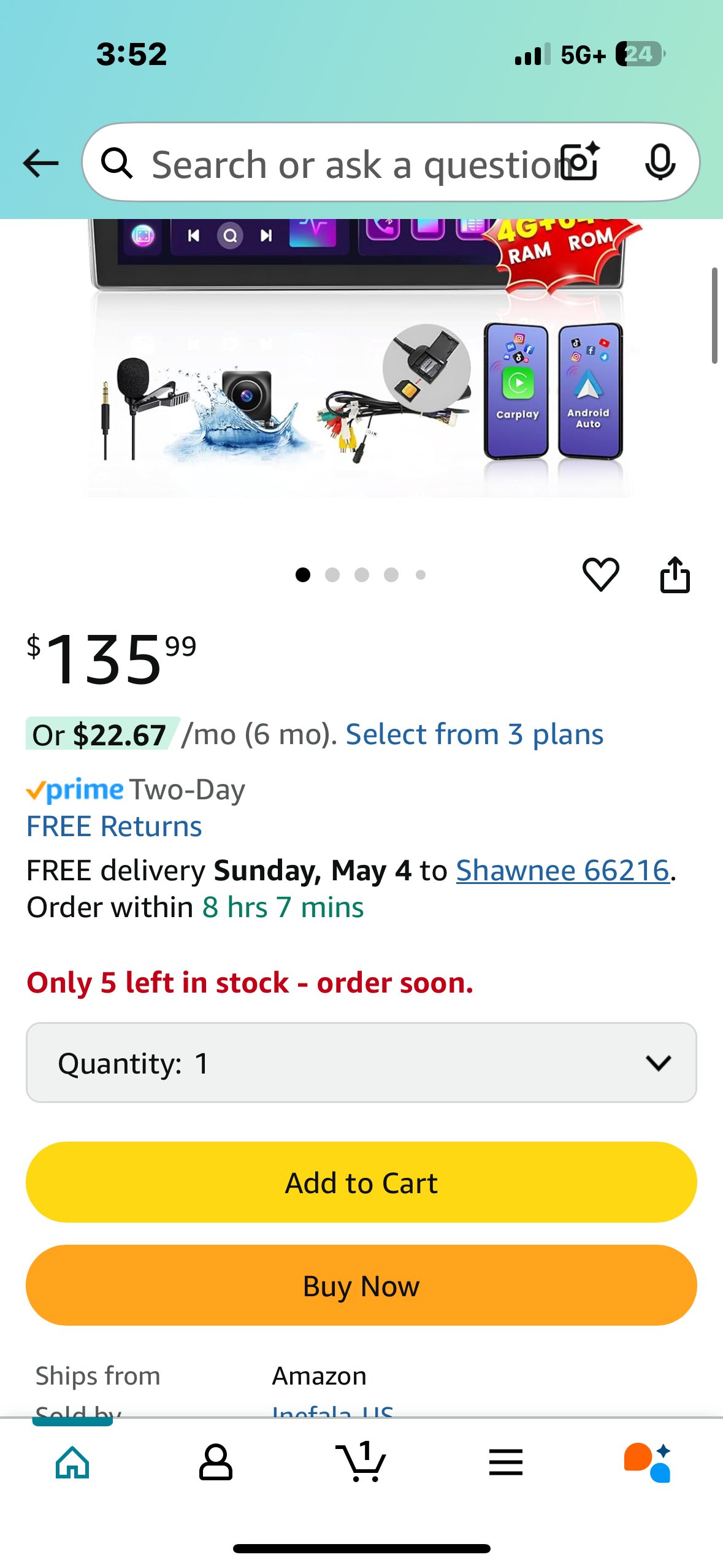
Task: Switch to the Home tab
Action: (x=72, y=1462)
